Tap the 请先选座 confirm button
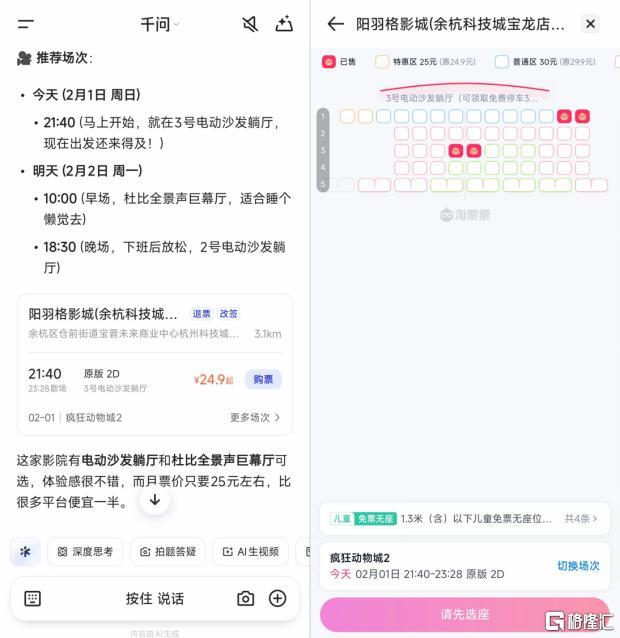Image resolution: width=620 pixels, height=638 pixels. coord(464,614)
